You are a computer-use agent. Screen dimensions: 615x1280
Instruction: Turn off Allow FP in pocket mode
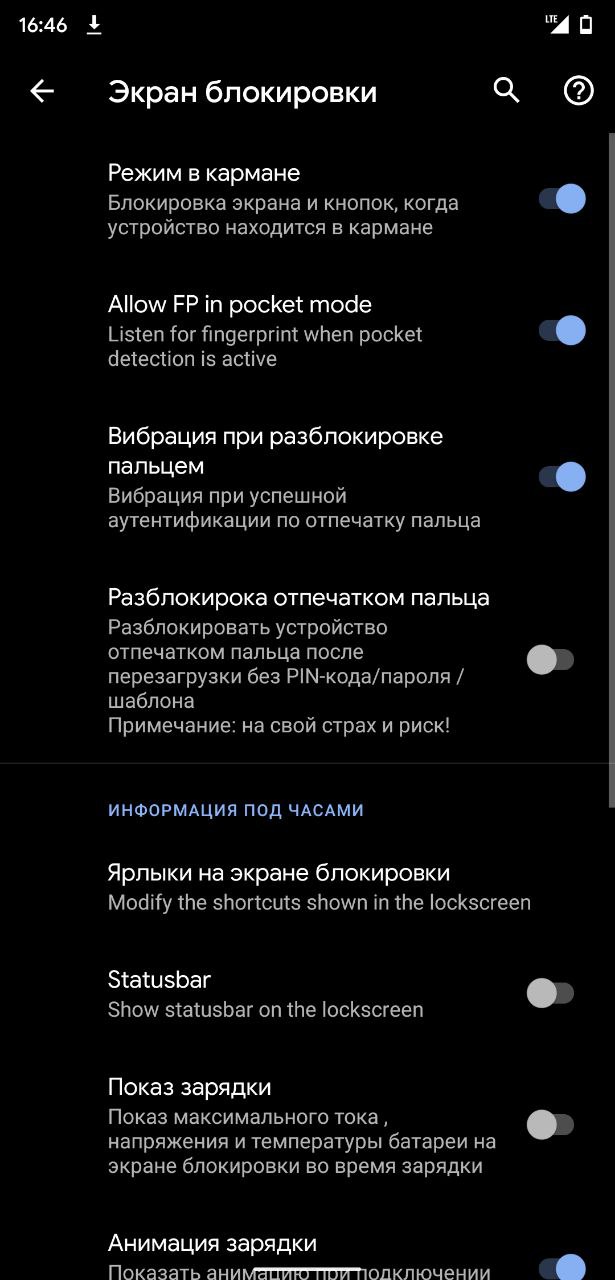tap(562, 330)
